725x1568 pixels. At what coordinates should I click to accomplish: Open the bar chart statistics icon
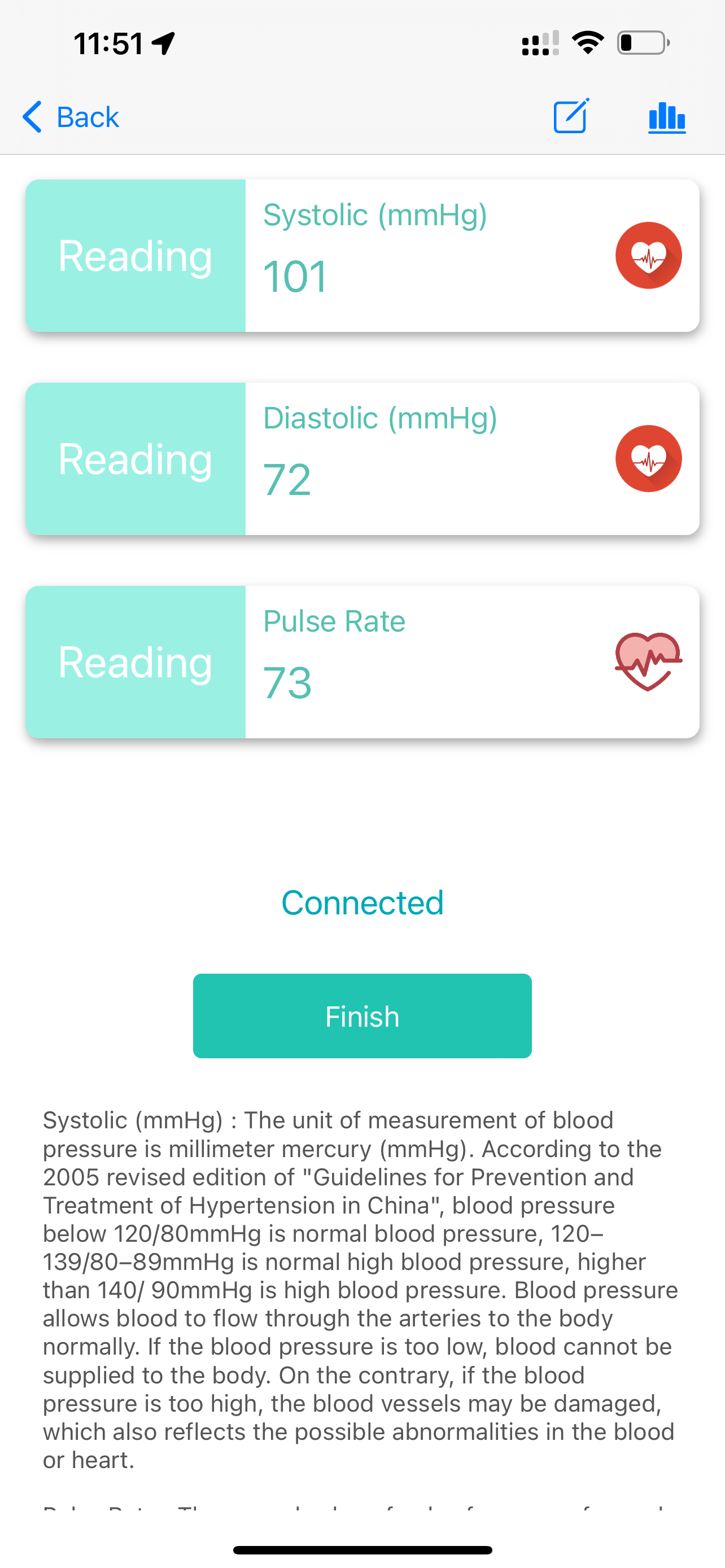coord(667,117)
